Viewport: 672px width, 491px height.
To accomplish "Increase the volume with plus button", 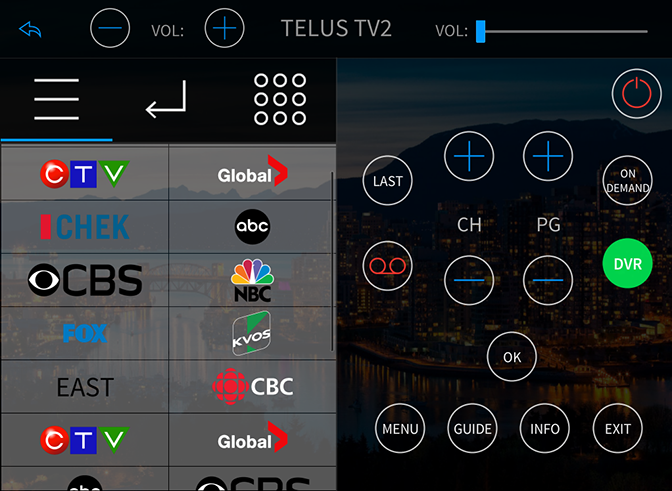I will (224, 29).
